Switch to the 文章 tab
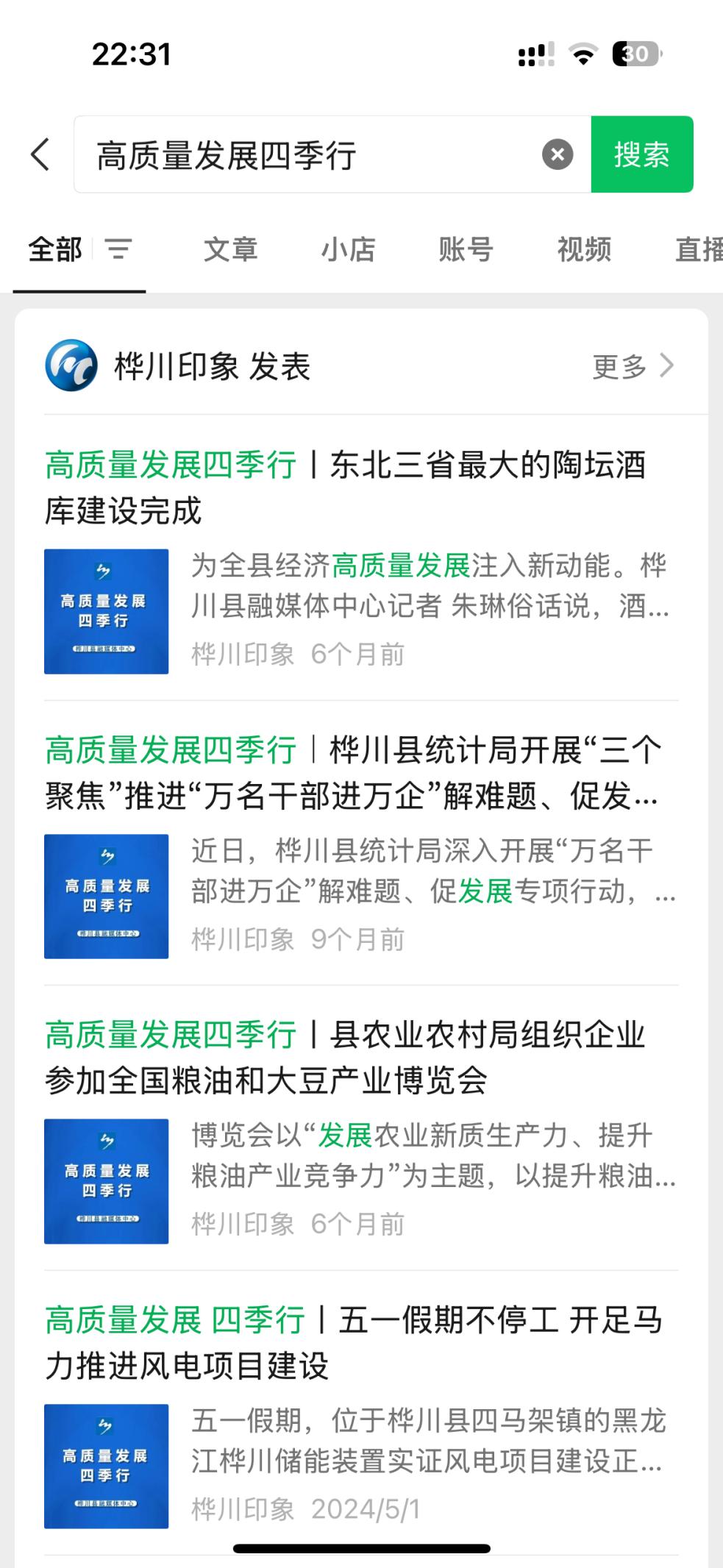The width and height of the screenshot is (723, 1568). click(230, 249)
